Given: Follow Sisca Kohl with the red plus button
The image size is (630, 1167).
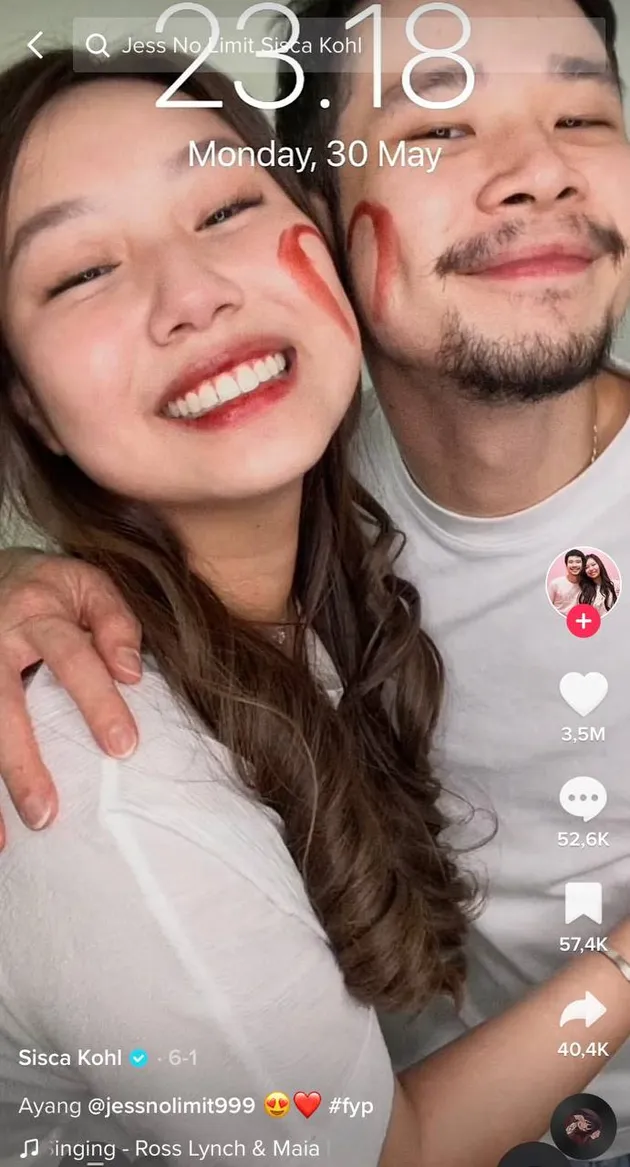Looking at the screenshot, I should coord(583,622).
